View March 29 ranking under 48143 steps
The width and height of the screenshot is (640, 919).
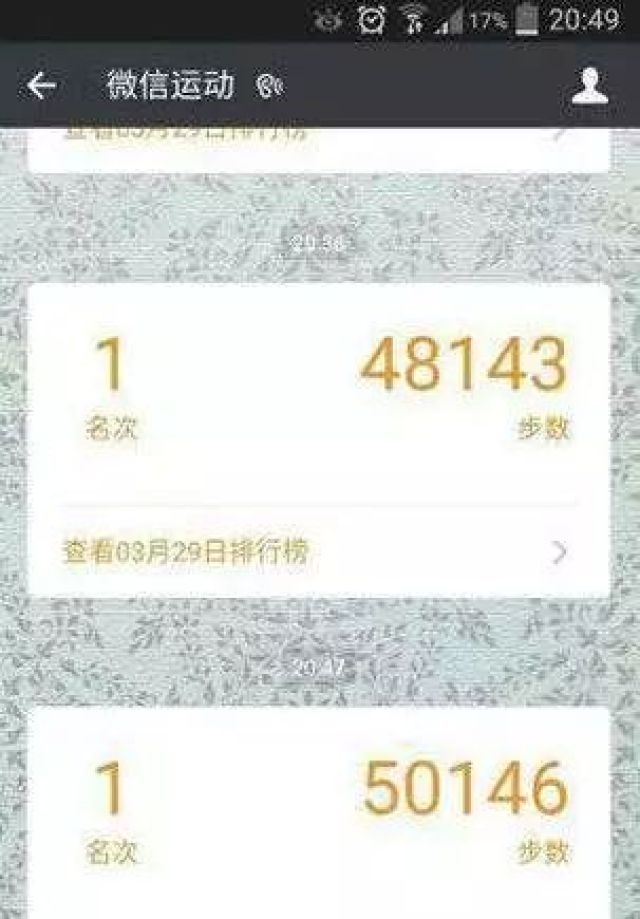point(318,551)
